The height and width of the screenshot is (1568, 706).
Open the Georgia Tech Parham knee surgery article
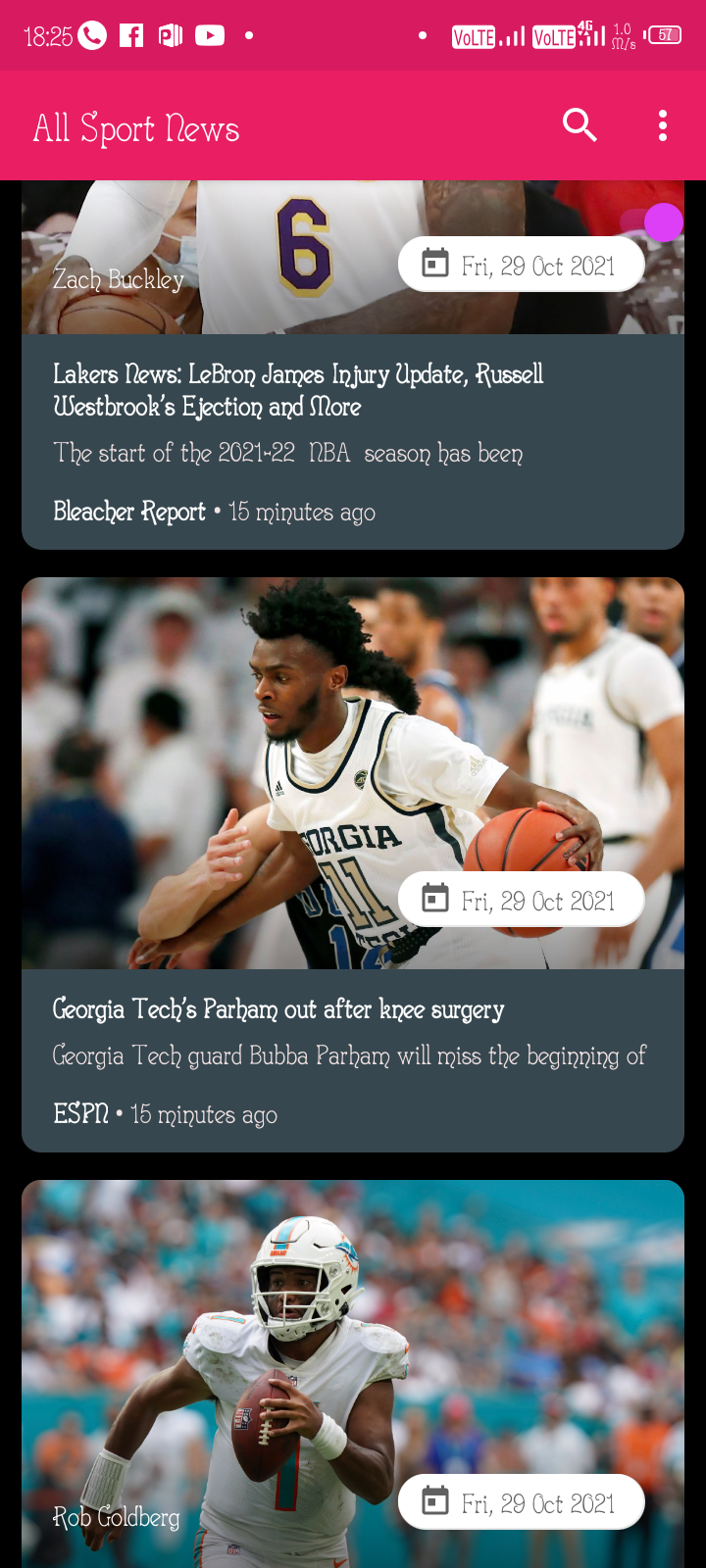278,1009
